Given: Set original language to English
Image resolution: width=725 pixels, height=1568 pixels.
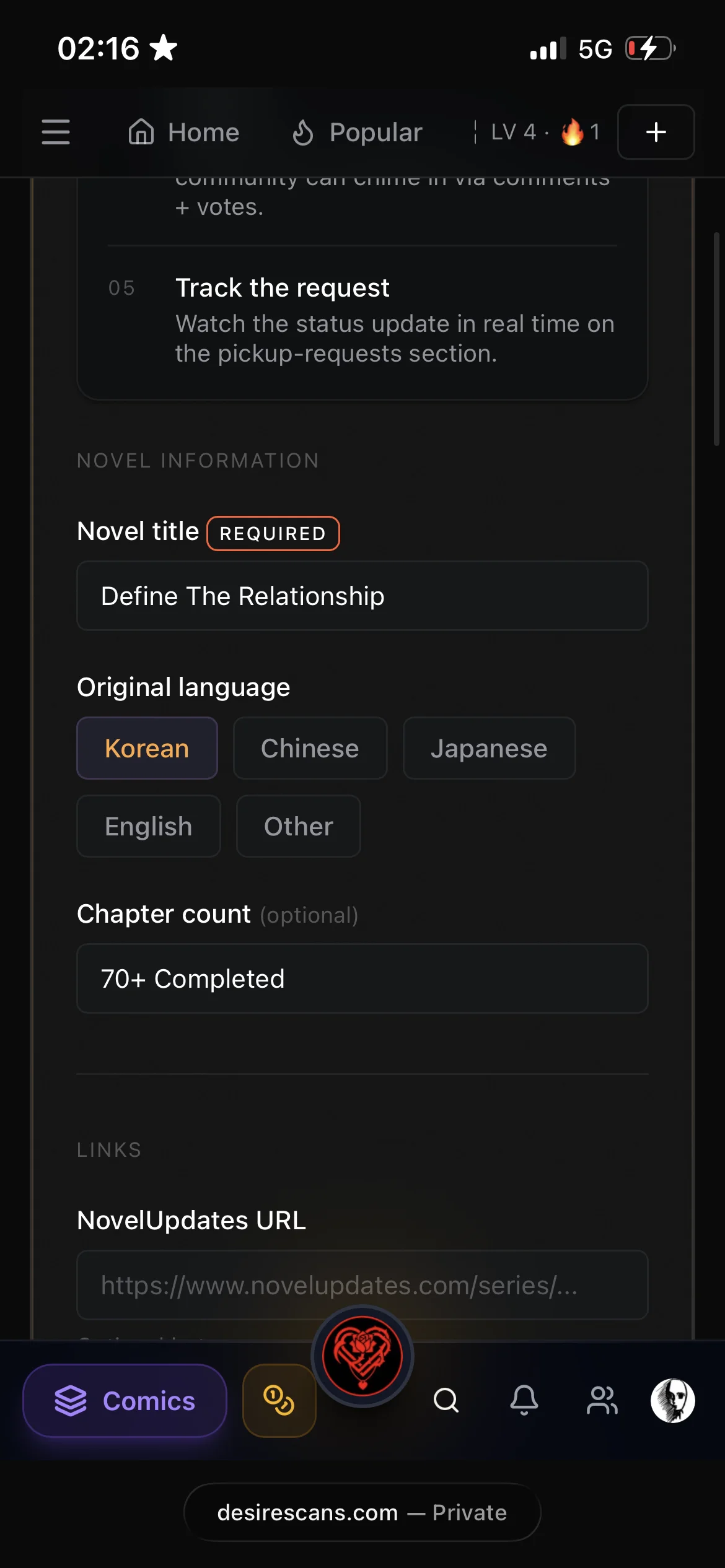Looking at the screenshot, I should pos(149,826).
